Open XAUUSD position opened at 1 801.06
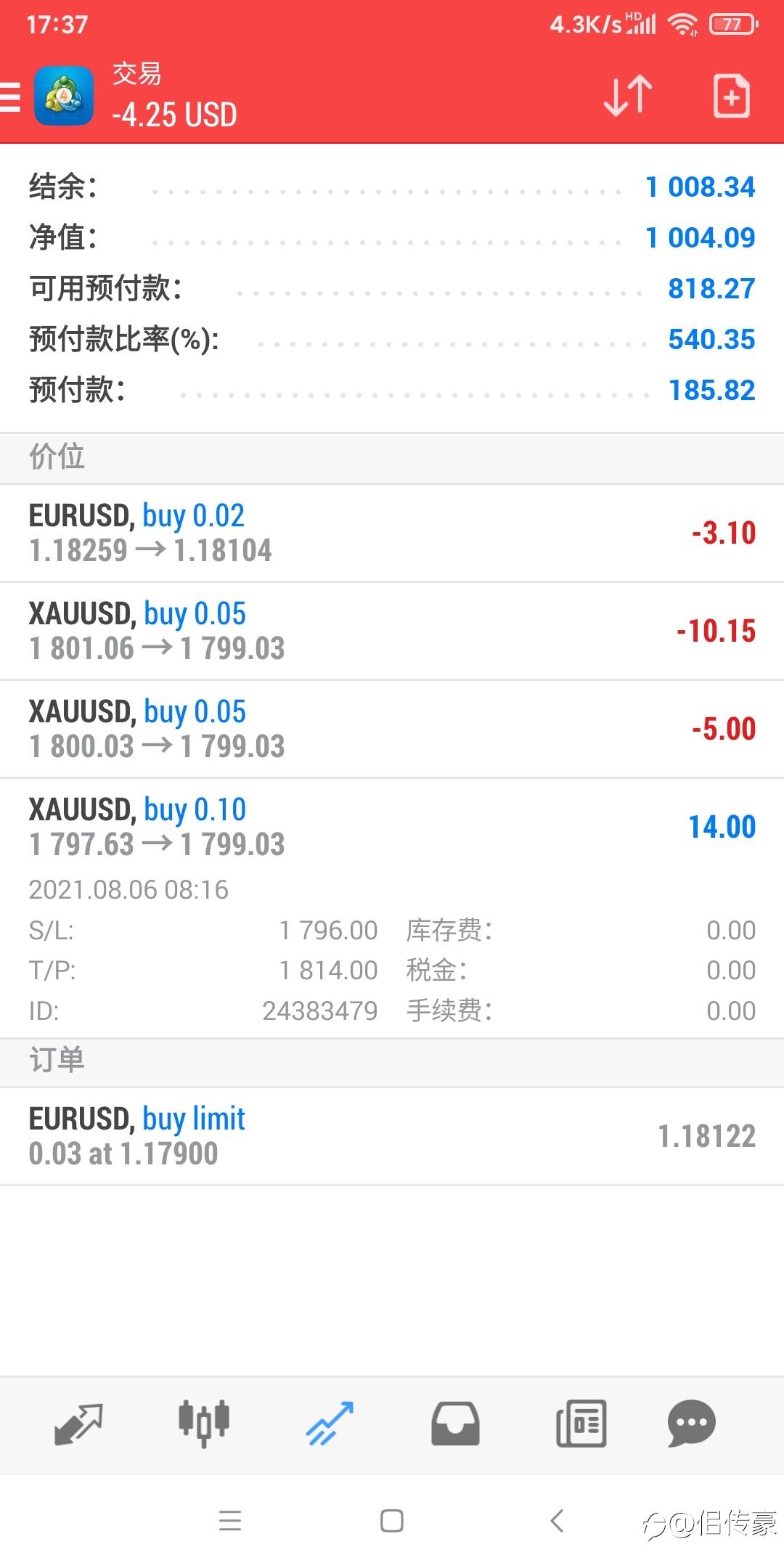The image size is (784, 1568). 392,631
